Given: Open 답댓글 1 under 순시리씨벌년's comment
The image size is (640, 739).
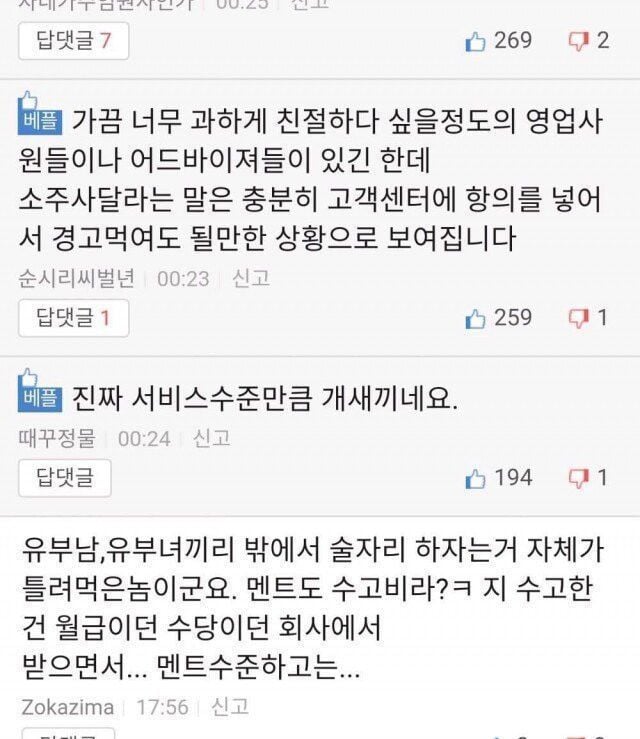Looking at the screenshot, I should 73,318.
